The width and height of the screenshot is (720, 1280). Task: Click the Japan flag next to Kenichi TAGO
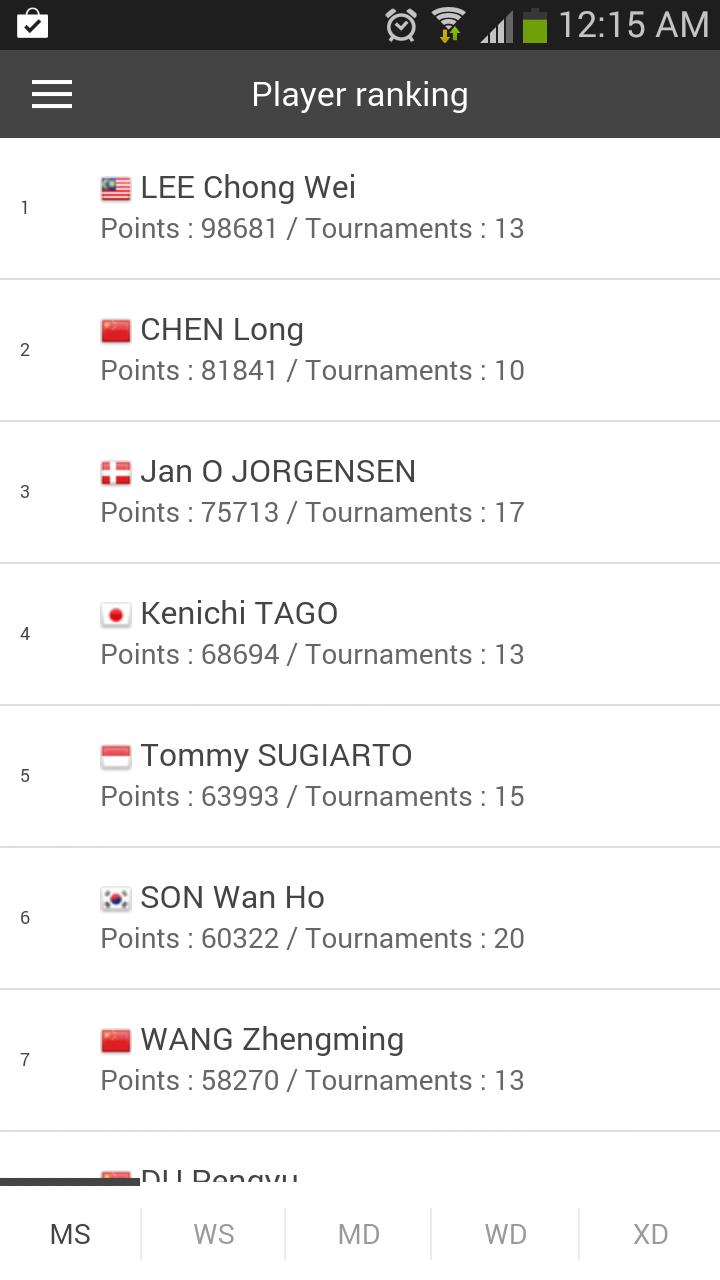(x=117, y=613)
